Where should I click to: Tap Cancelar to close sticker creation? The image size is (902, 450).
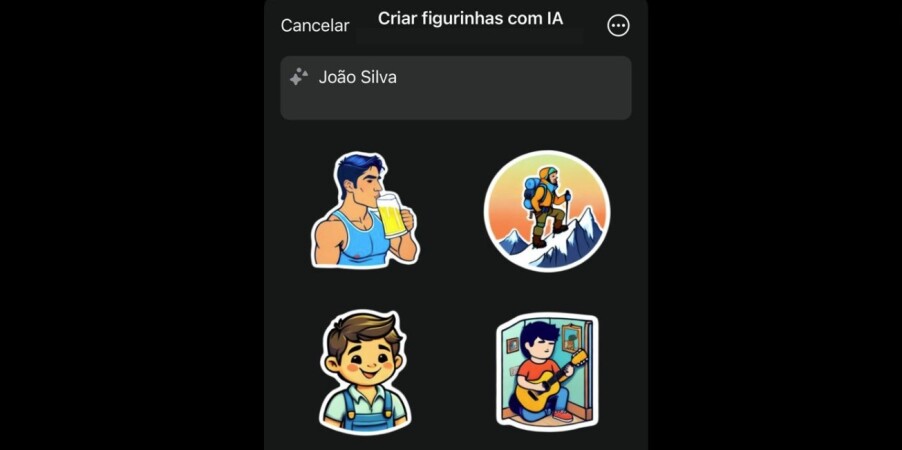pyautogui.click(x=314, y=26)
